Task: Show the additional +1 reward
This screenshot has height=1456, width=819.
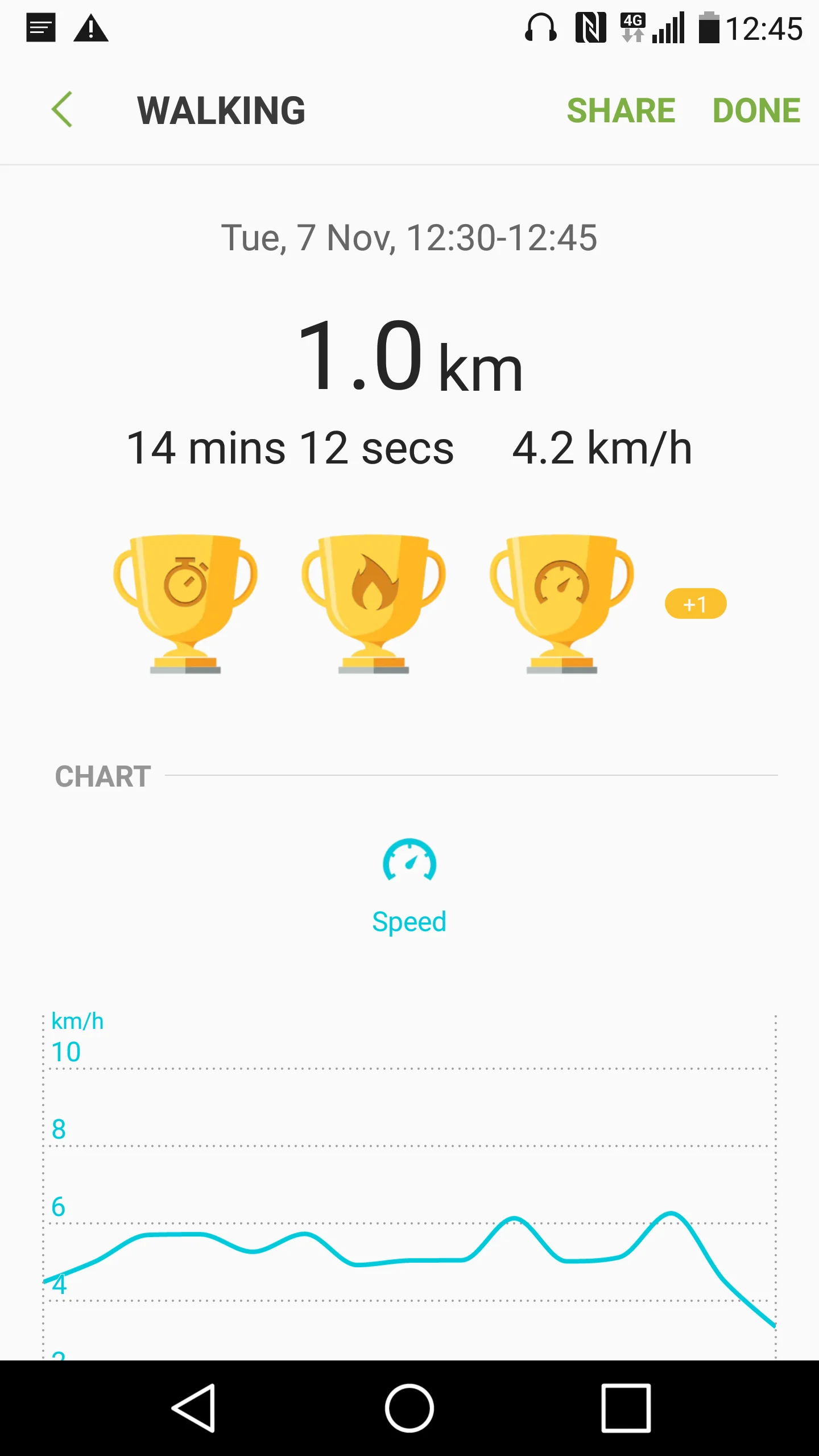Action: (695, 603)
